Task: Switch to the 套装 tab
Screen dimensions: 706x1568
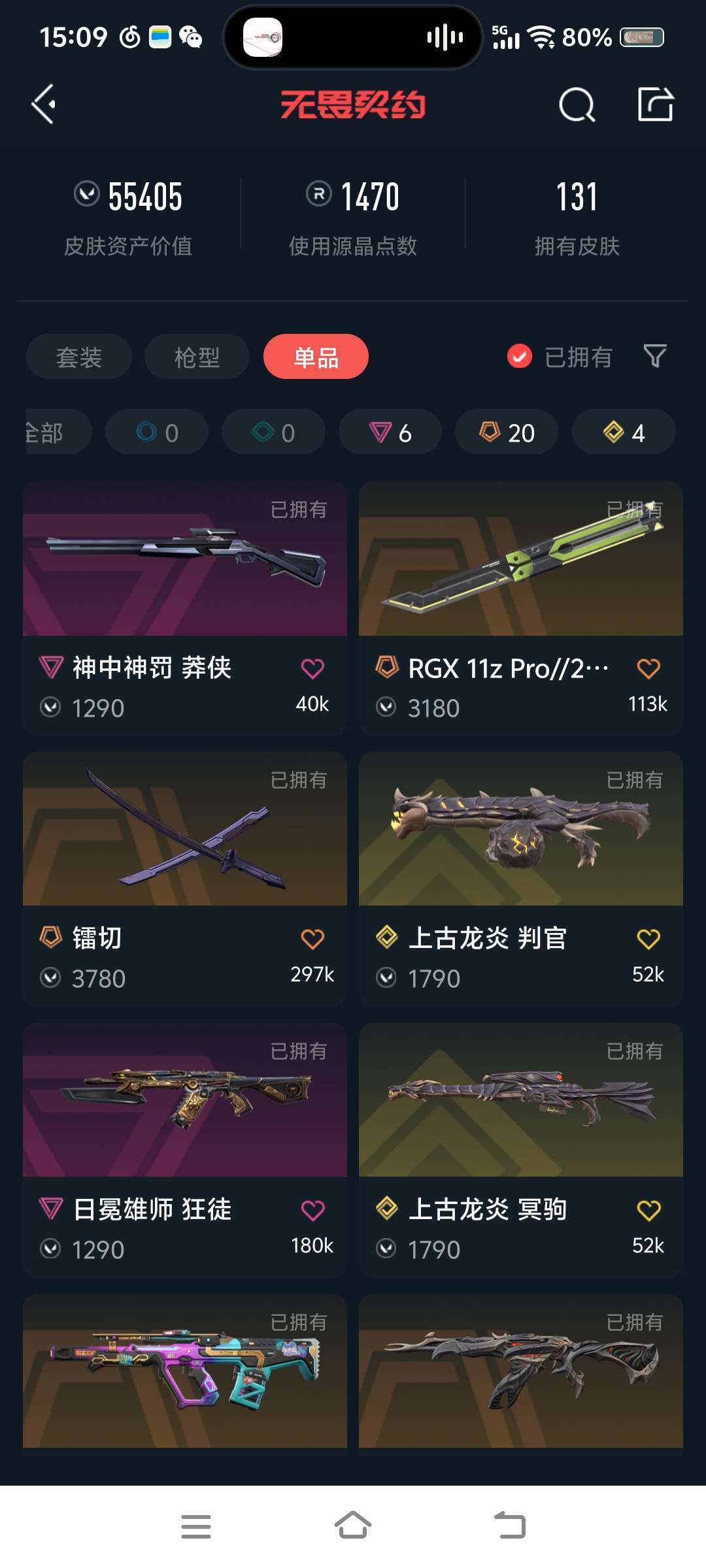Action: [x=79, y=357]
